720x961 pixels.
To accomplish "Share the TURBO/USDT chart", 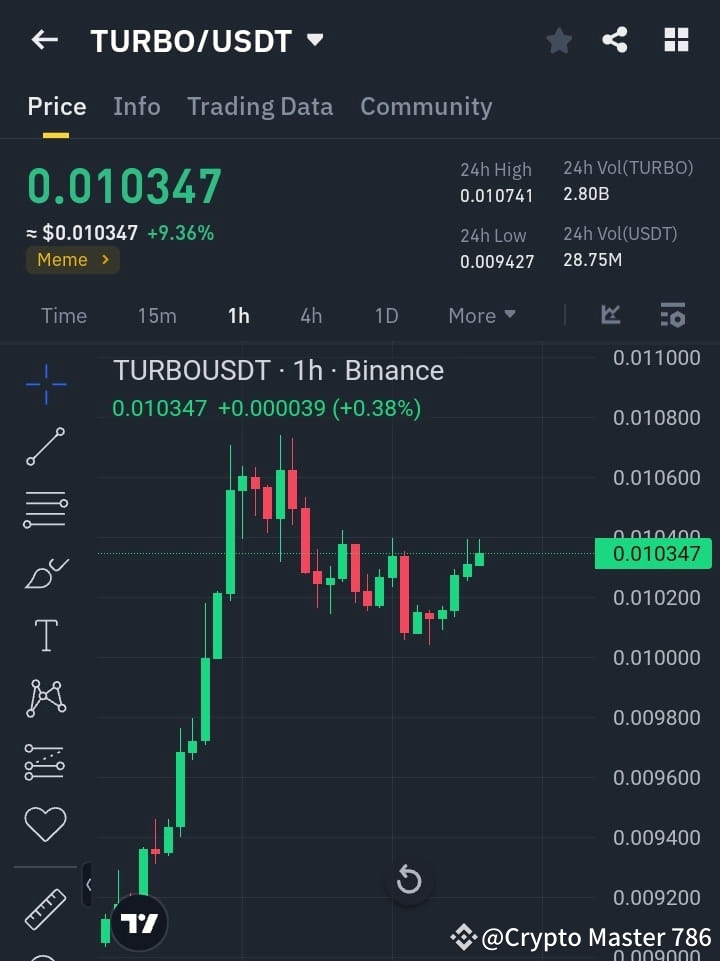I will pyautogui.click(x=616, y=40).
